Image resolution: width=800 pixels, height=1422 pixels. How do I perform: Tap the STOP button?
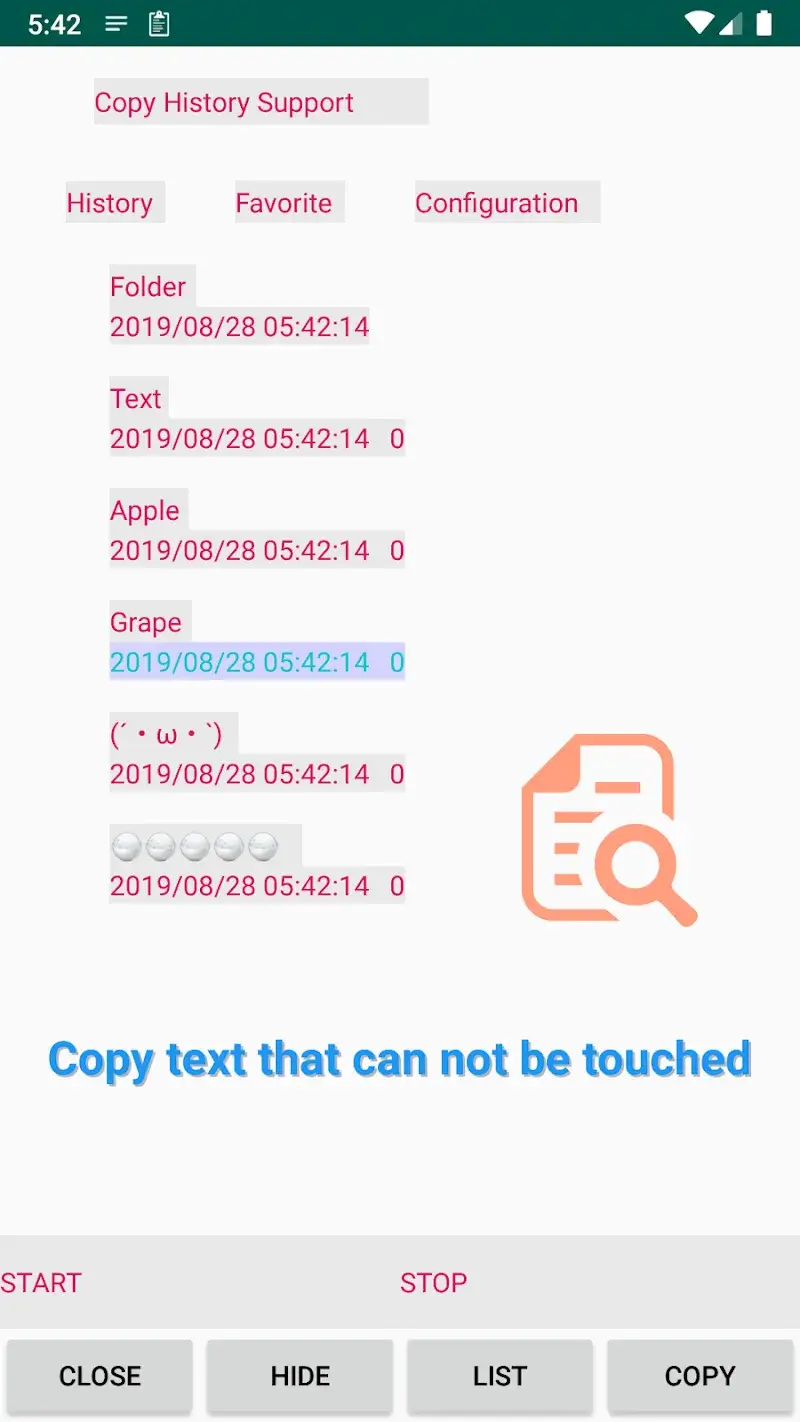pos(433,1283)
